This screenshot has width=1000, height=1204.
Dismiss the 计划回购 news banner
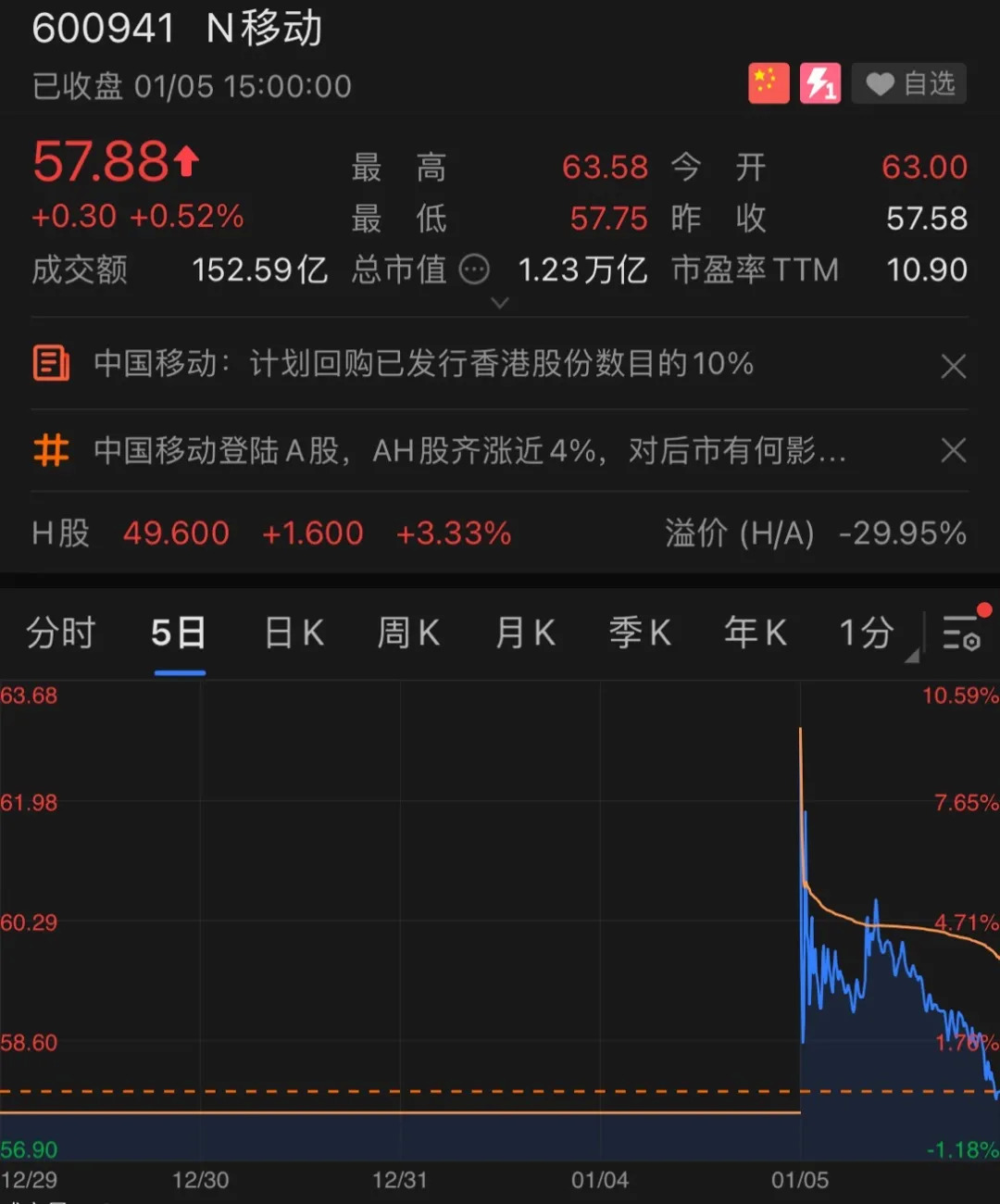click(x=953, y=366)
